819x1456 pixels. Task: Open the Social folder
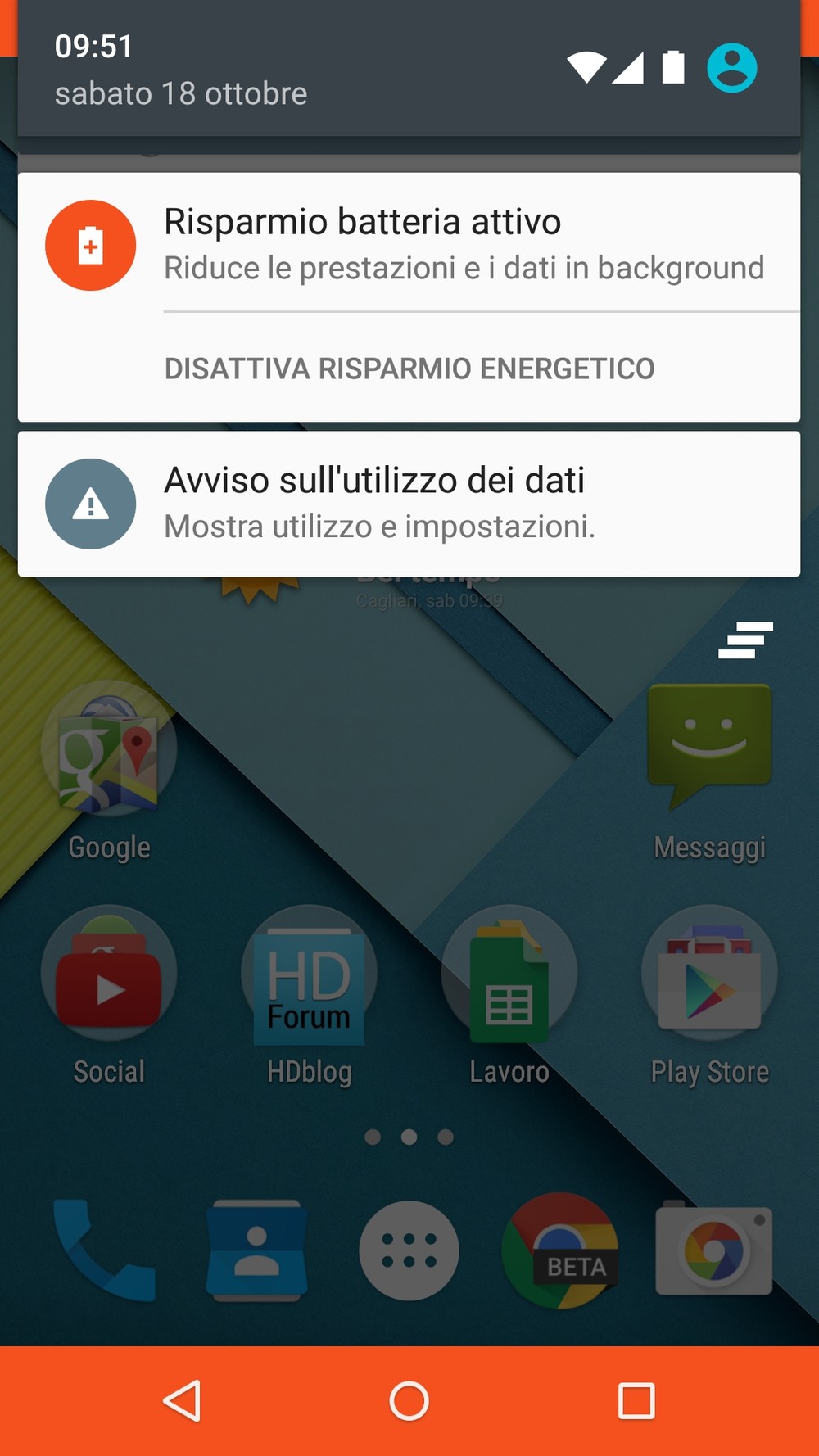(109, 996)
